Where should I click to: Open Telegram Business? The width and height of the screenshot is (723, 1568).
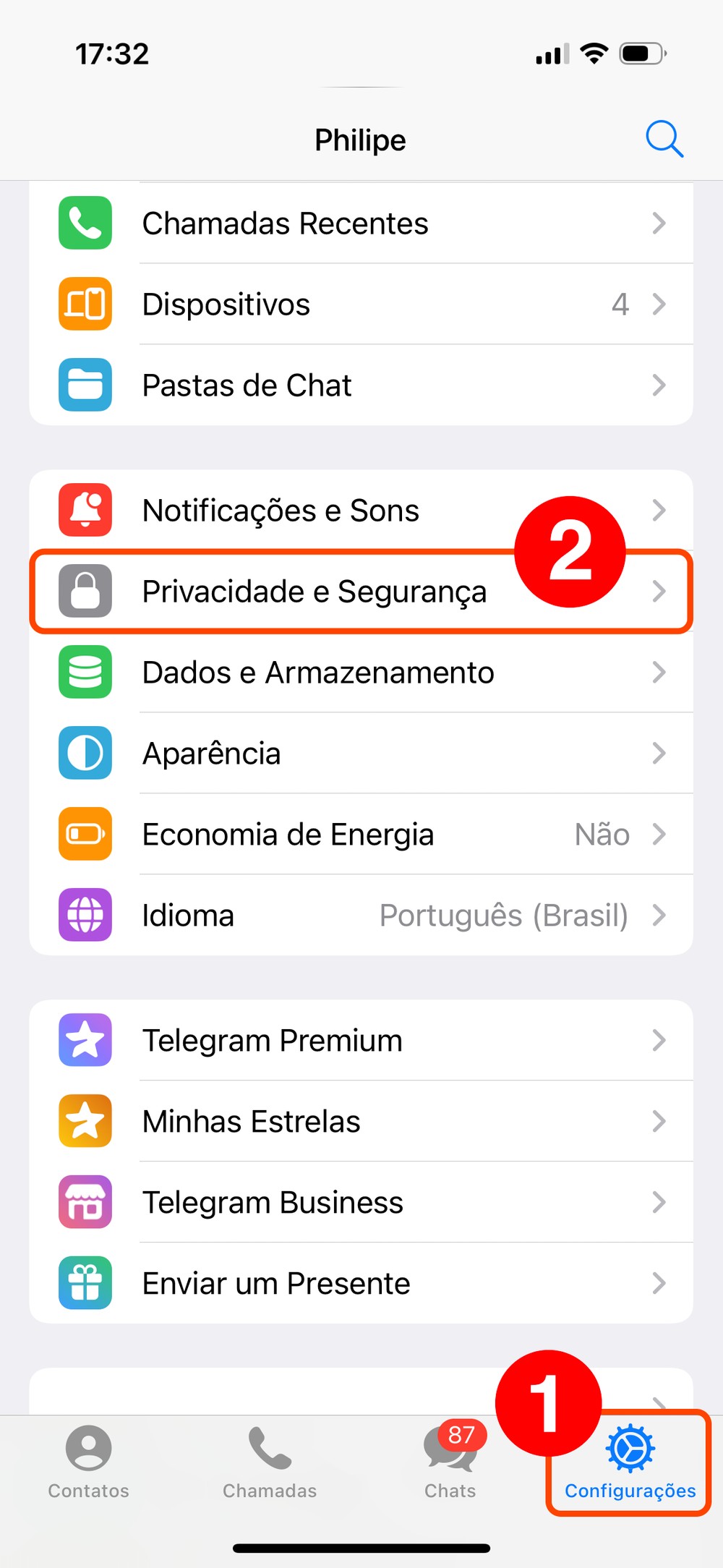361,1203
